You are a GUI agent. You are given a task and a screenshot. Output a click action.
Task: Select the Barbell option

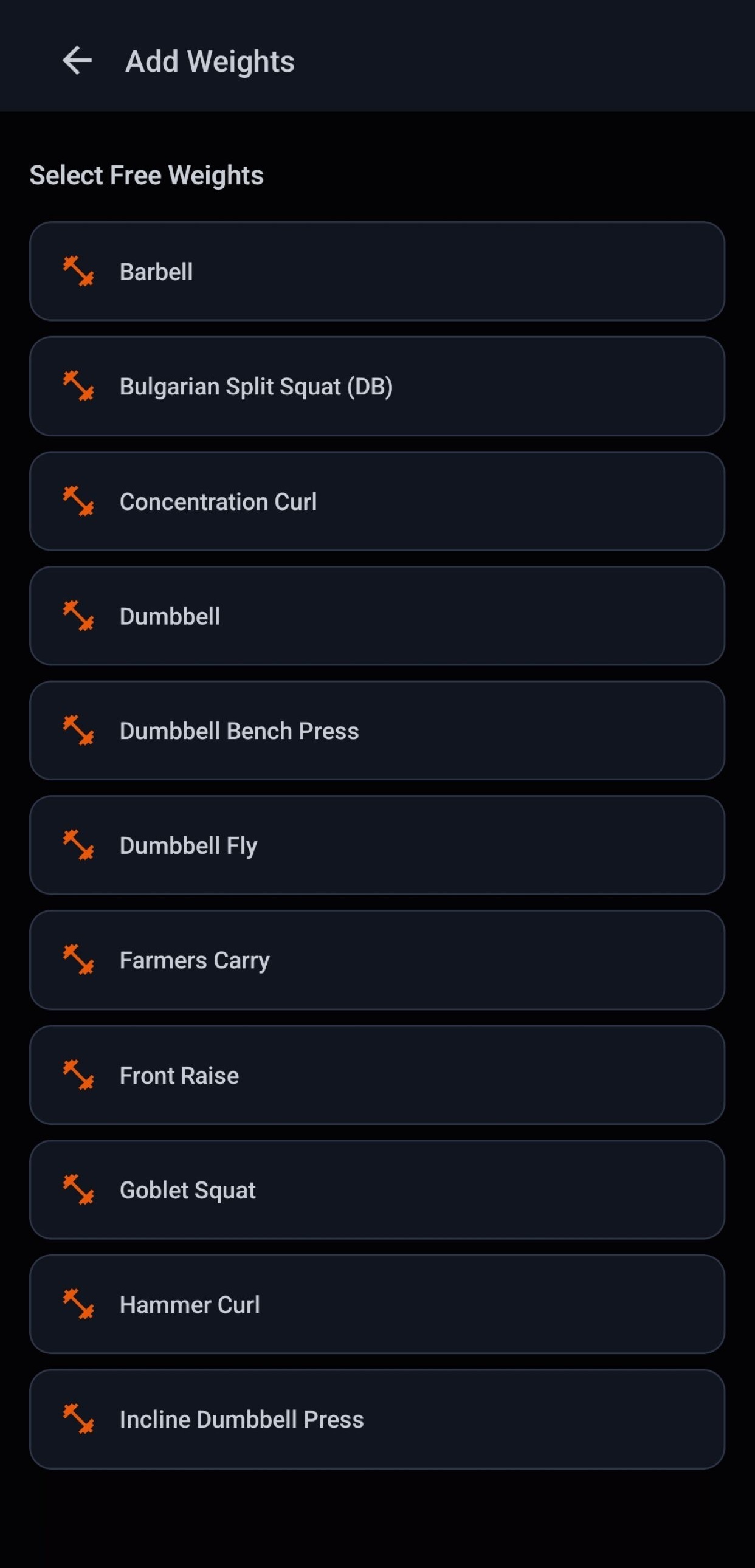(x=377, y=272)
